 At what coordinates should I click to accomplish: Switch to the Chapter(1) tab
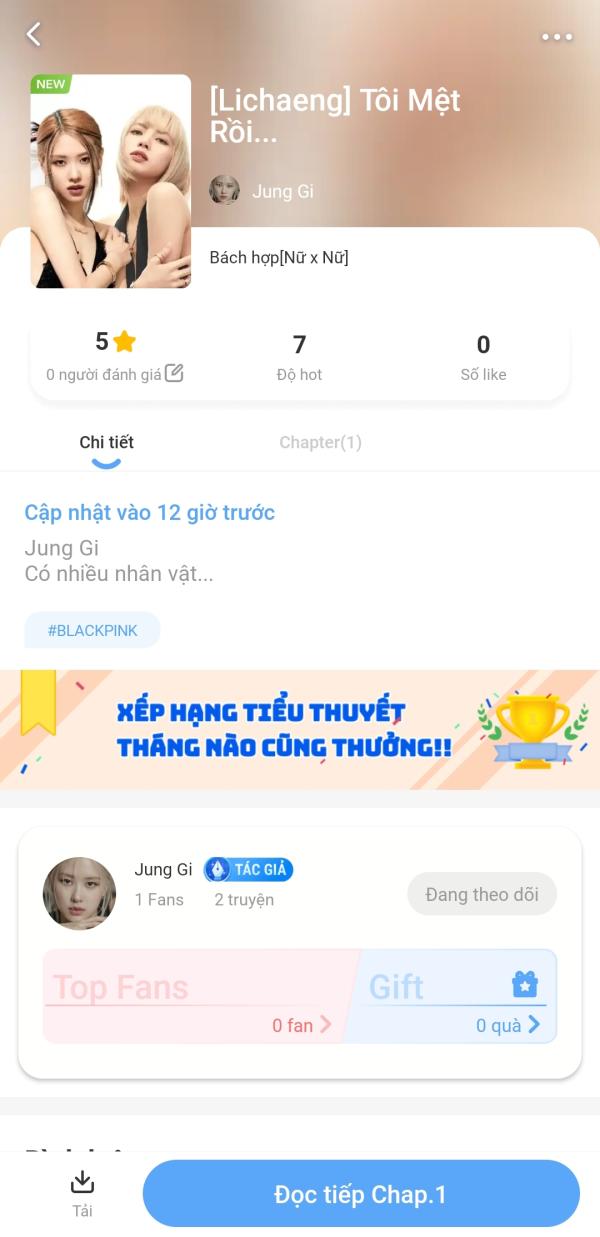click(x=320, y=442)
